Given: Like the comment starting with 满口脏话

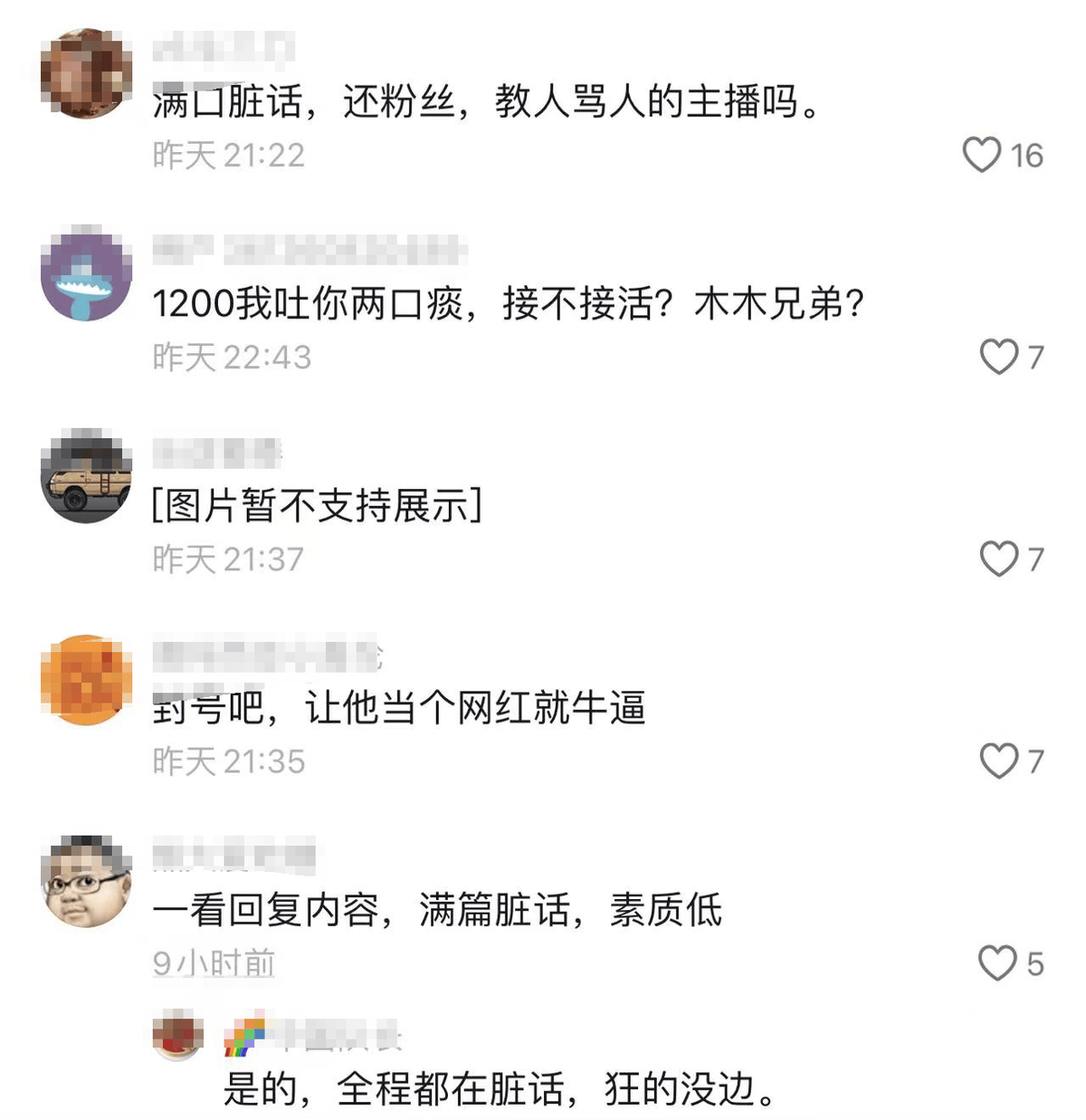Looking at the screenshot, I should pyautogui.click(x=982, y=155).
